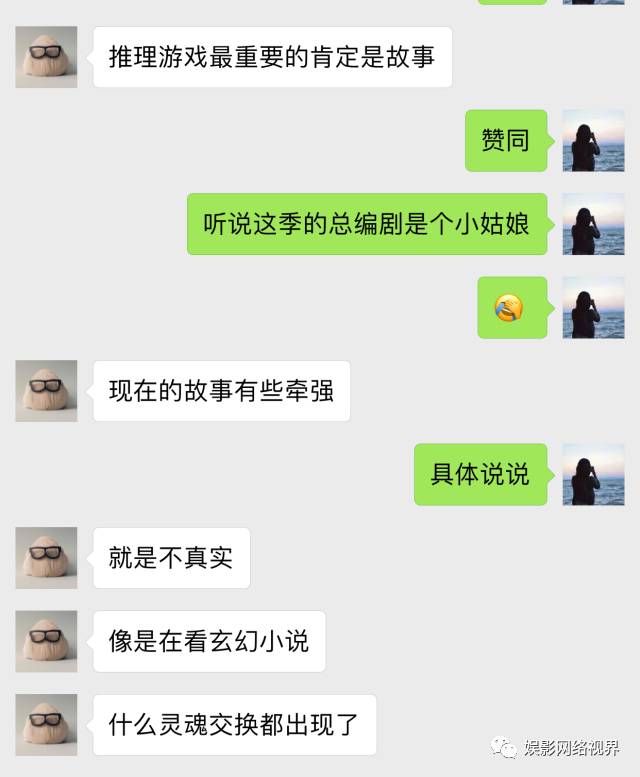
Task: Open avatar beside message 推理游戏最重要的肯定是故事
Action: [x=46, y=57]
